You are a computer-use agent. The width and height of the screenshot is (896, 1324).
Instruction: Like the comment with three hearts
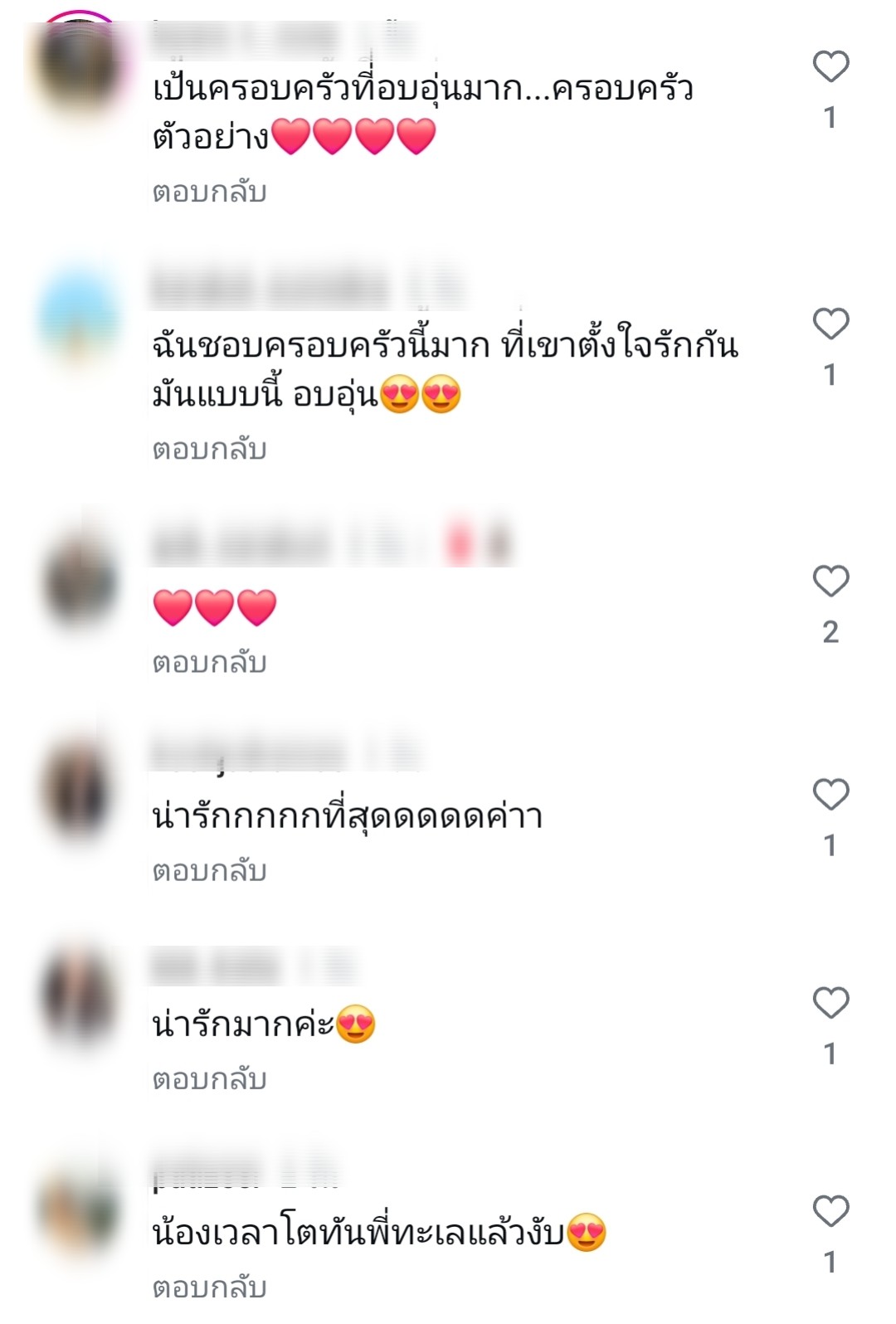[830, 582]
